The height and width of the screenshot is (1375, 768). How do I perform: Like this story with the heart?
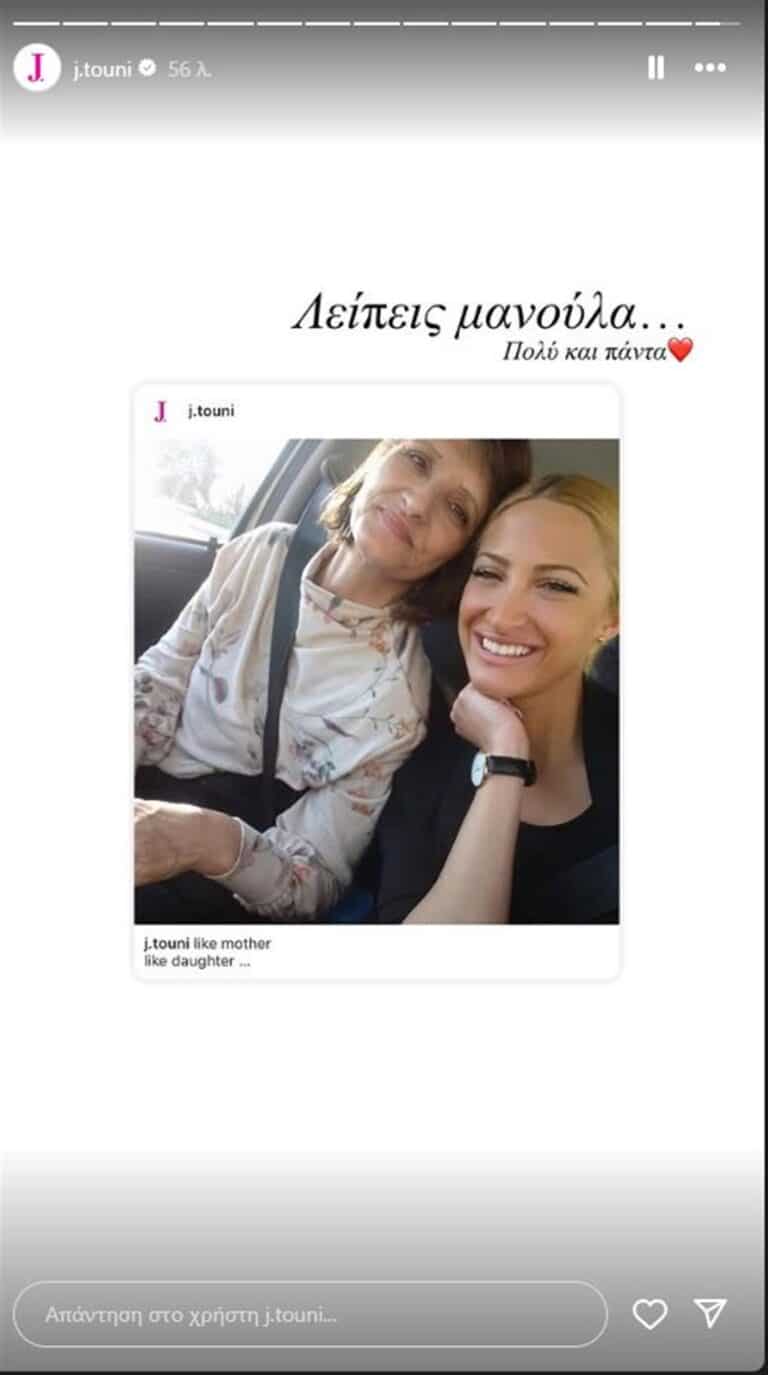pyautogui.click(x=650, y=1314)
